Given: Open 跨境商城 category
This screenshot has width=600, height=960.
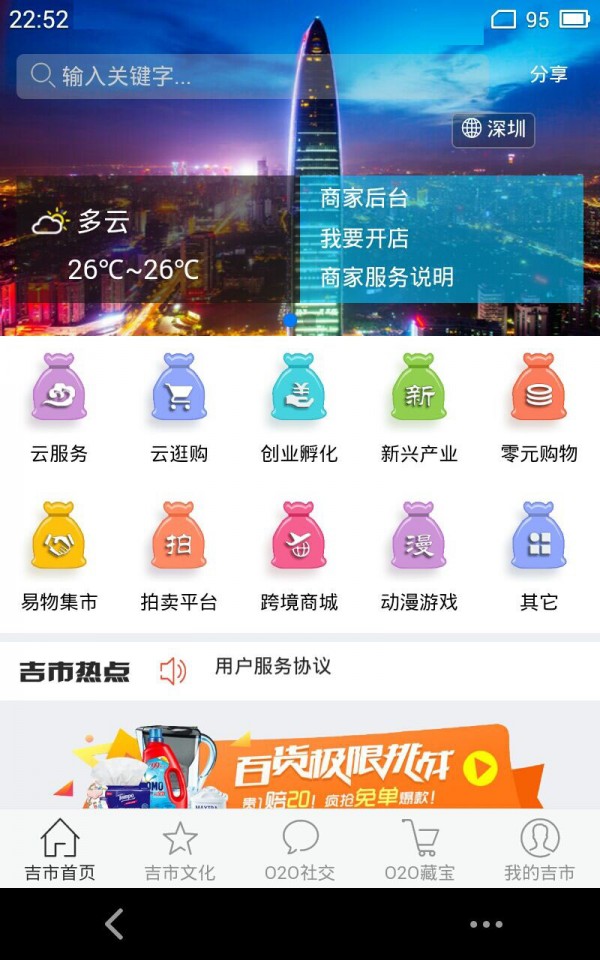Looking at the screenshot, I should coord(299,557).
